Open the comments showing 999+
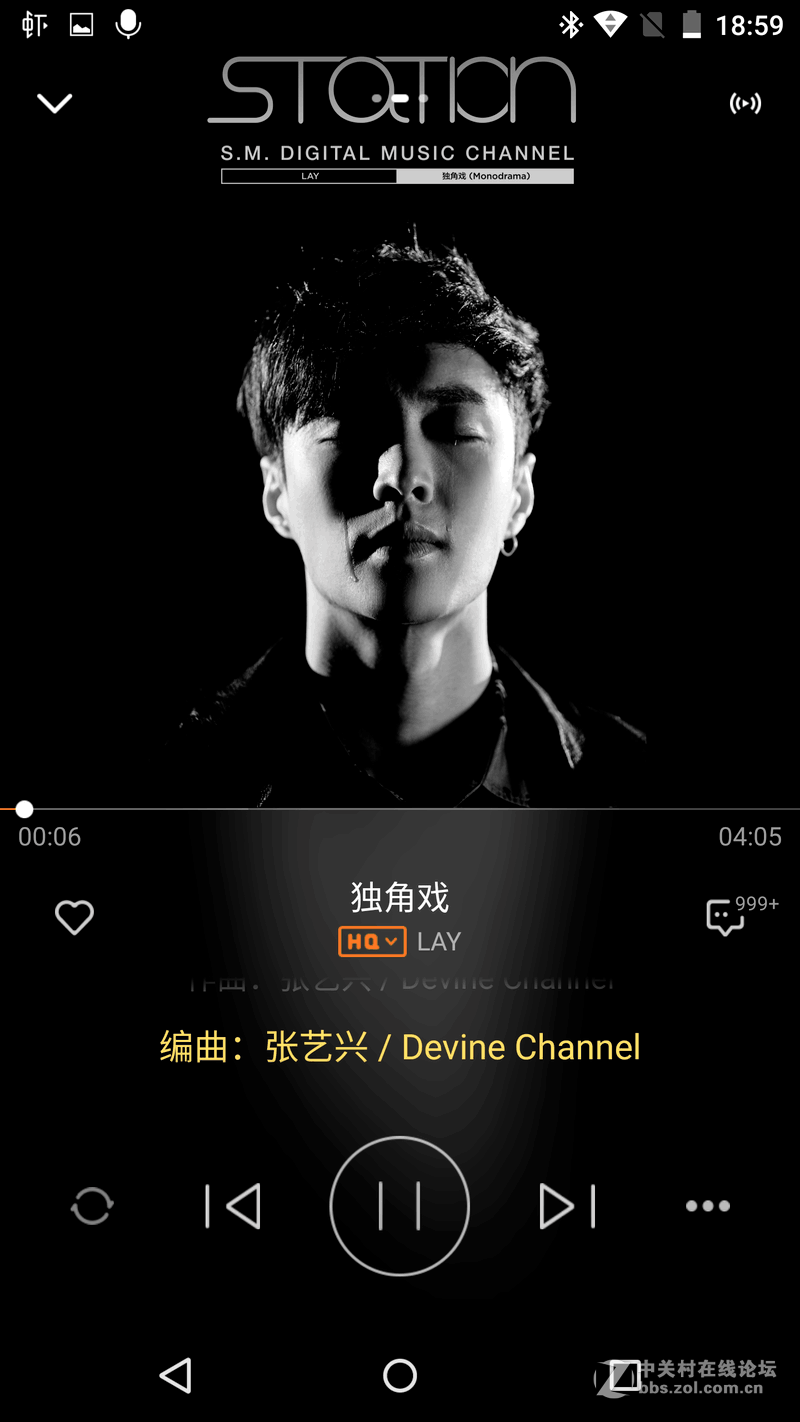The image size is (800, 1422). tap(725, 917)
